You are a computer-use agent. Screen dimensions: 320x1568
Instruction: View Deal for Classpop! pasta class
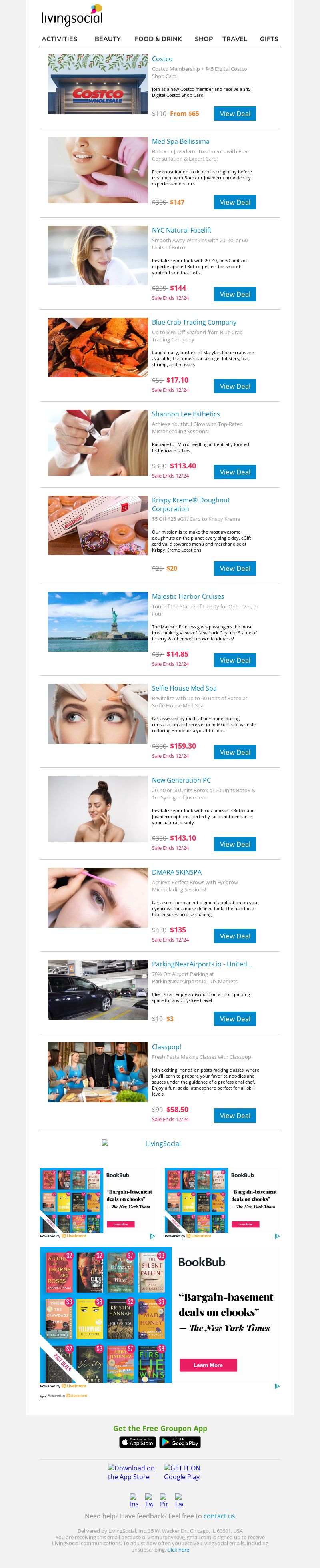pos(235,1116)
